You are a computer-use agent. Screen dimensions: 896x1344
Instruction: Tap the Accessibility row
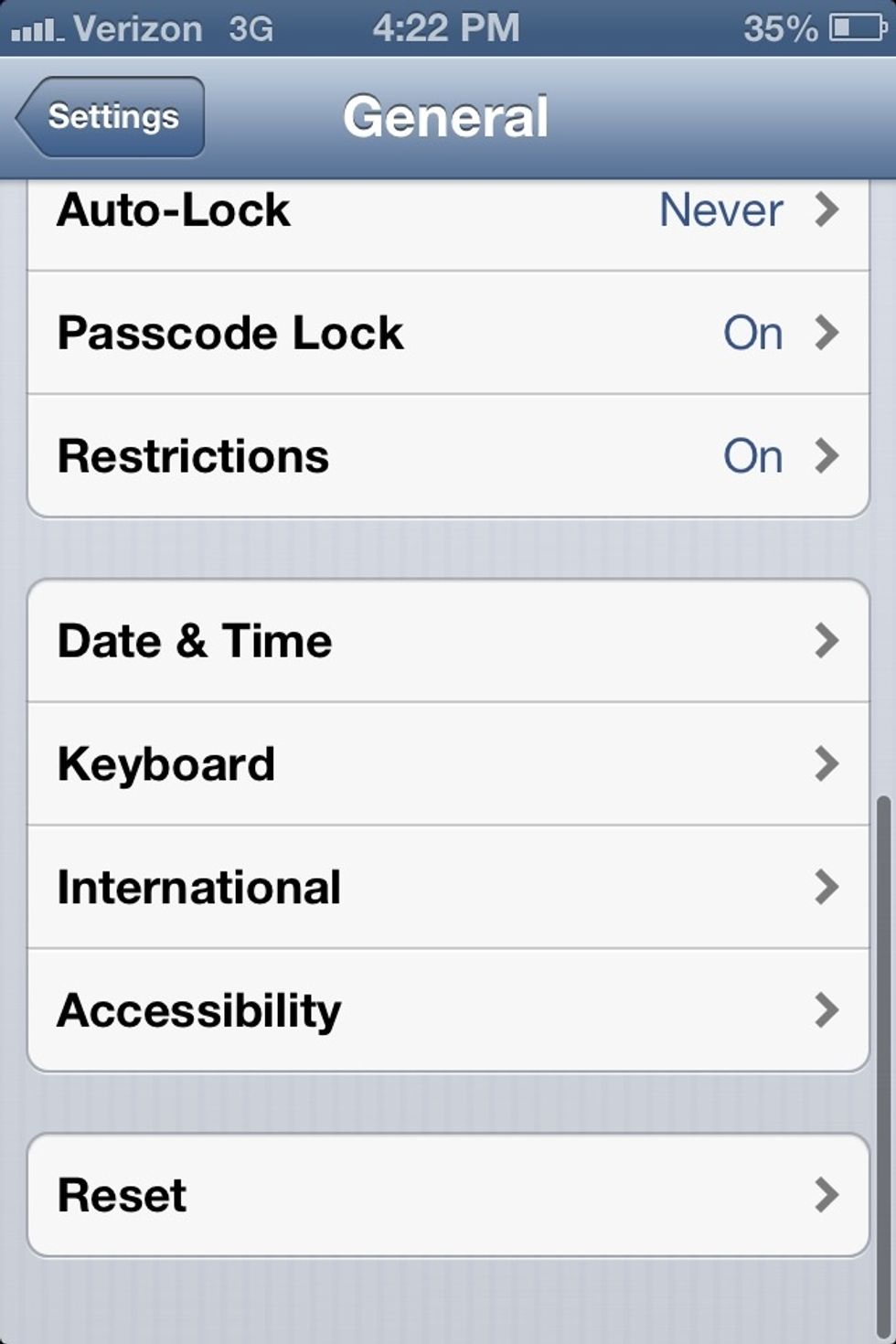tap(448, 1010)
